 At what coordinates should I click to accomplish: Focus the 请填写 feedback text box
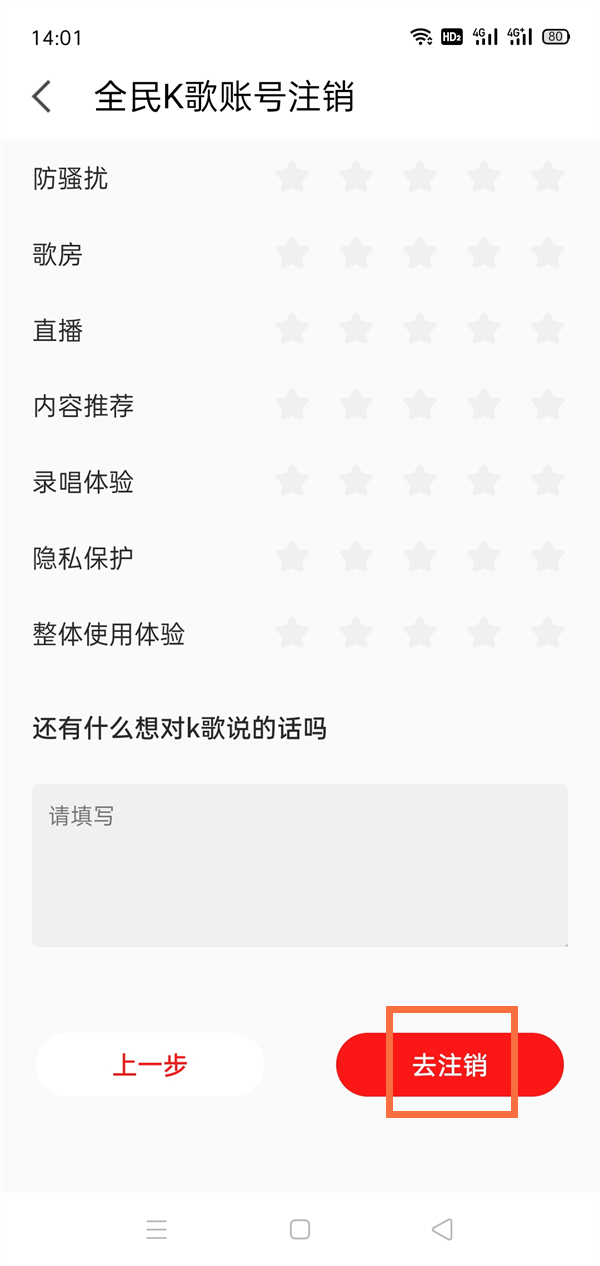pos(300,865)
